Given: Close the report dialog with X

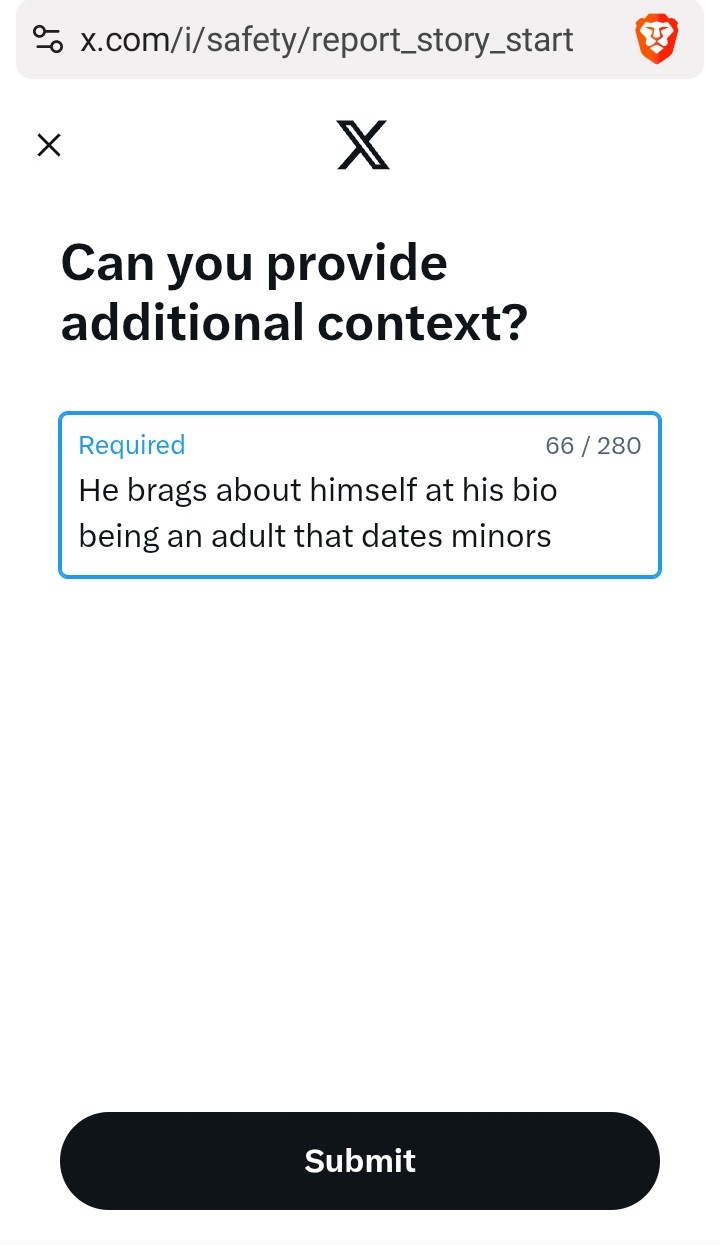Looking at the screenshot, I should (48, 146).
